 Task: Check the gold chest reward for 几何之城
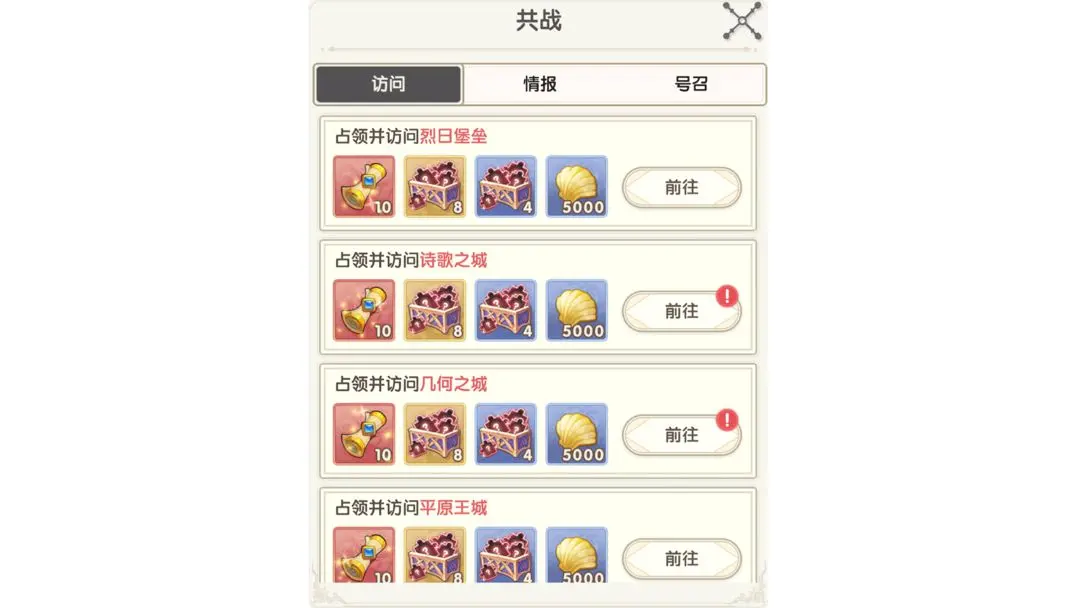435,434
